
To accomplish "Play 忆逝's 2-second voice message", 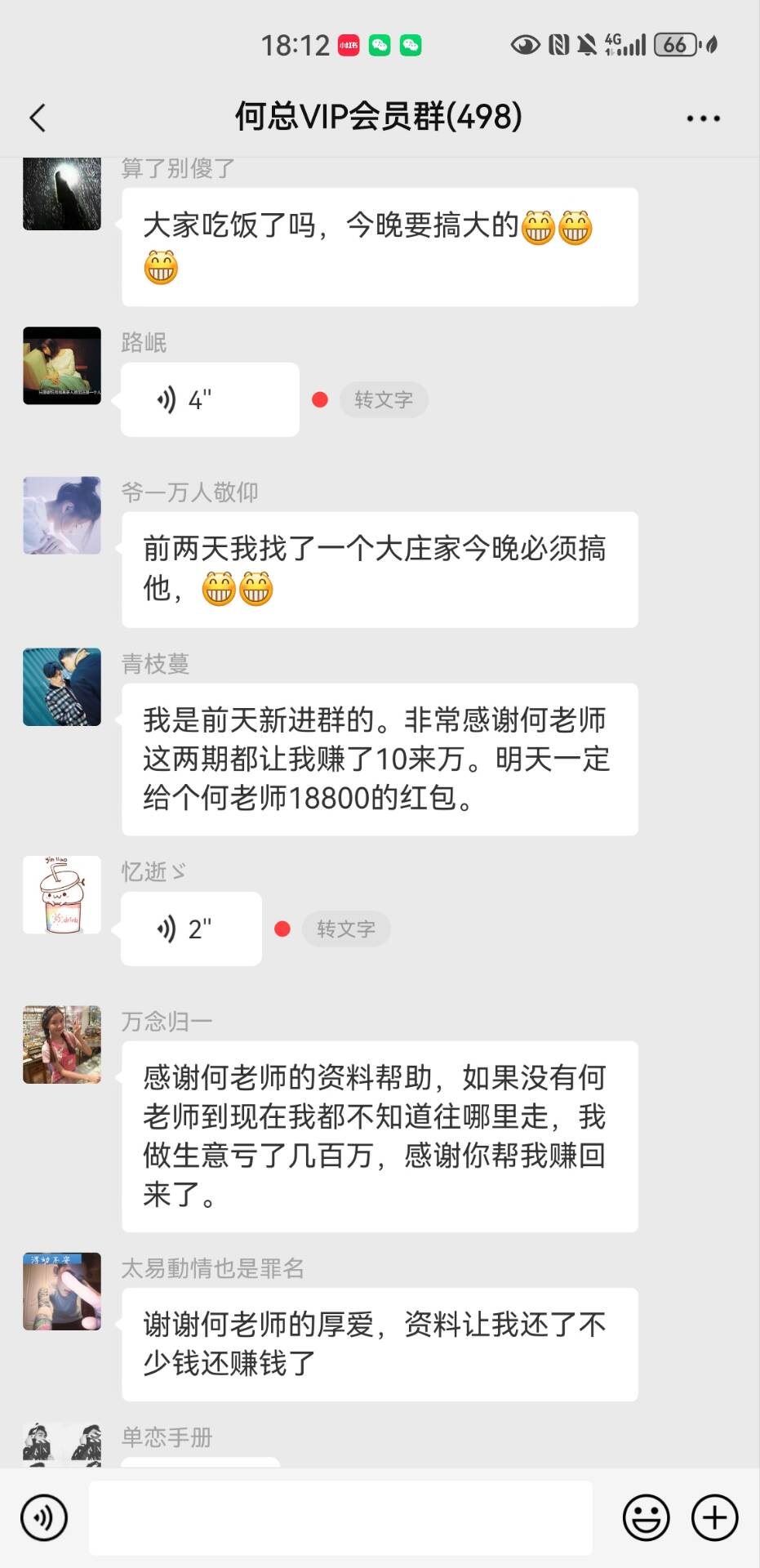I will pyautogui.click(x=192, y=929).
